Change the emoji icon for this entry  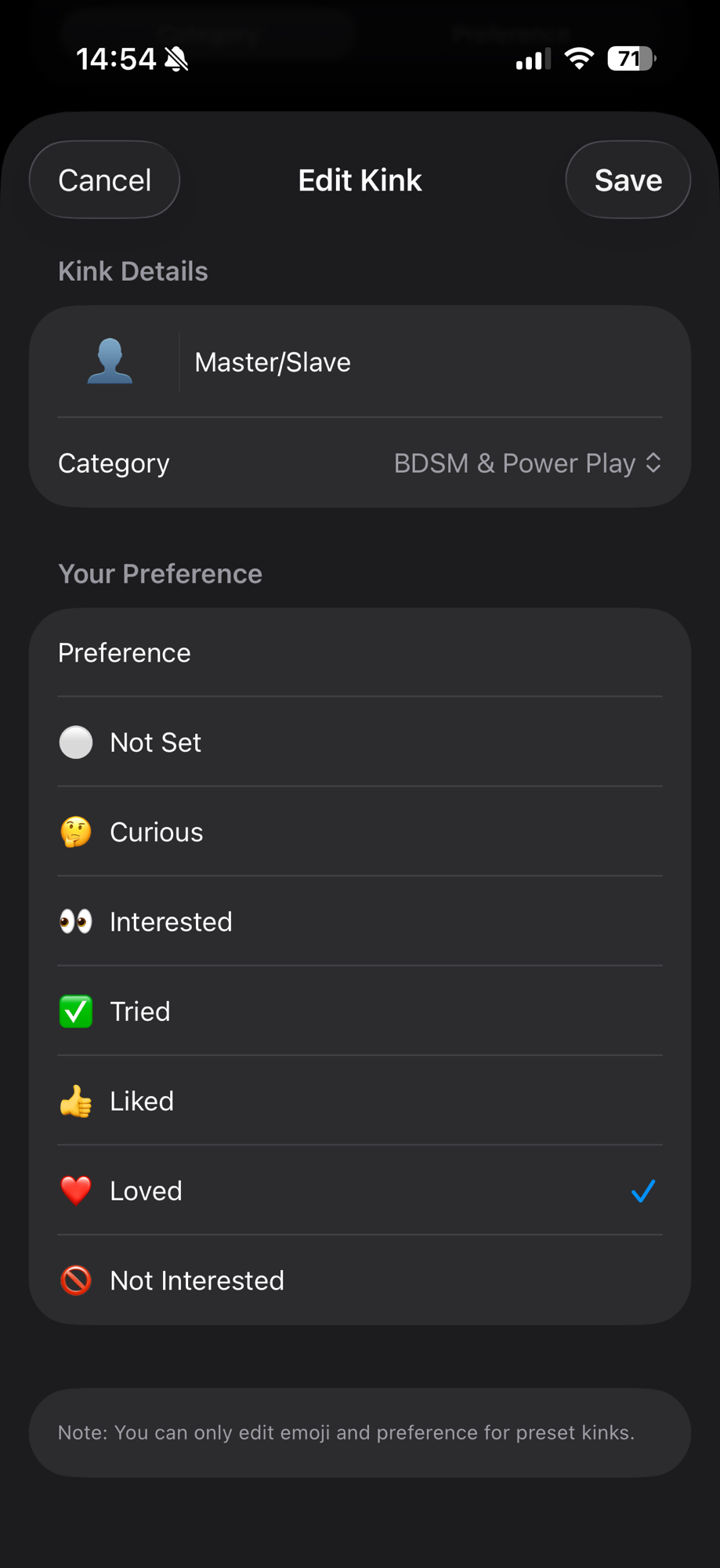tap(110, 361)
